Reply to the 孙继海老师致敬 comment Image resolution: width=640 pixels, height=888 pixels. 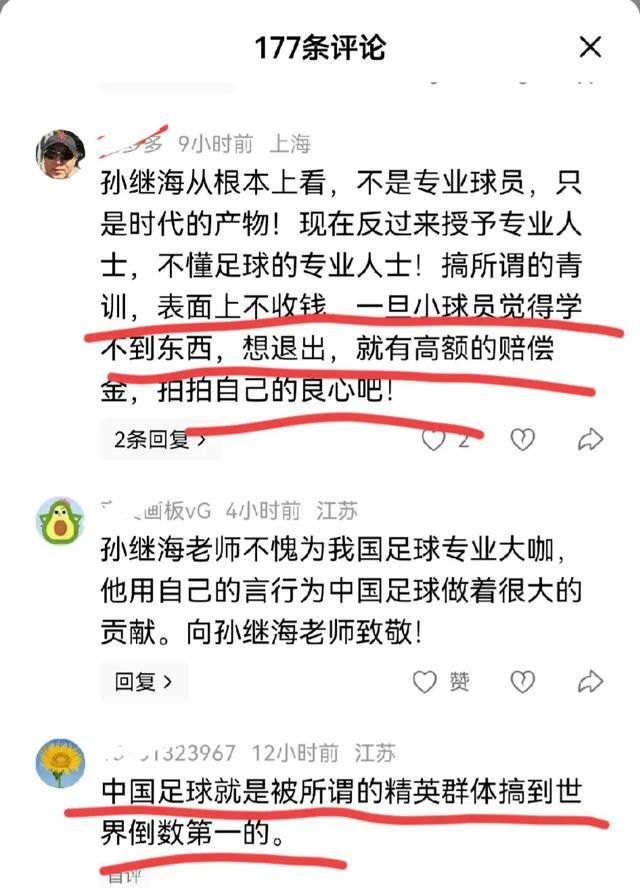[143, 682]
